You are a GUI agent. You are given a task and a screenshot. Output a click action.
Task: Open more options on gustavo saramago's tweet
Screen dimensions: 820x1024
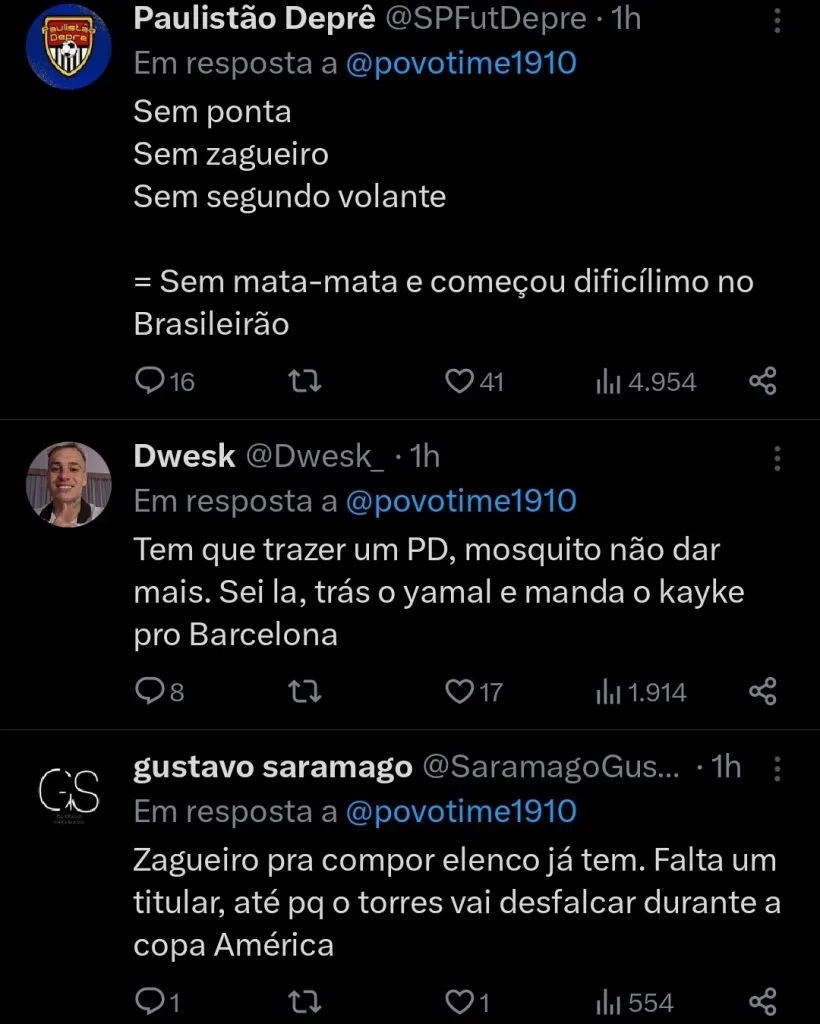coord(777,767)
